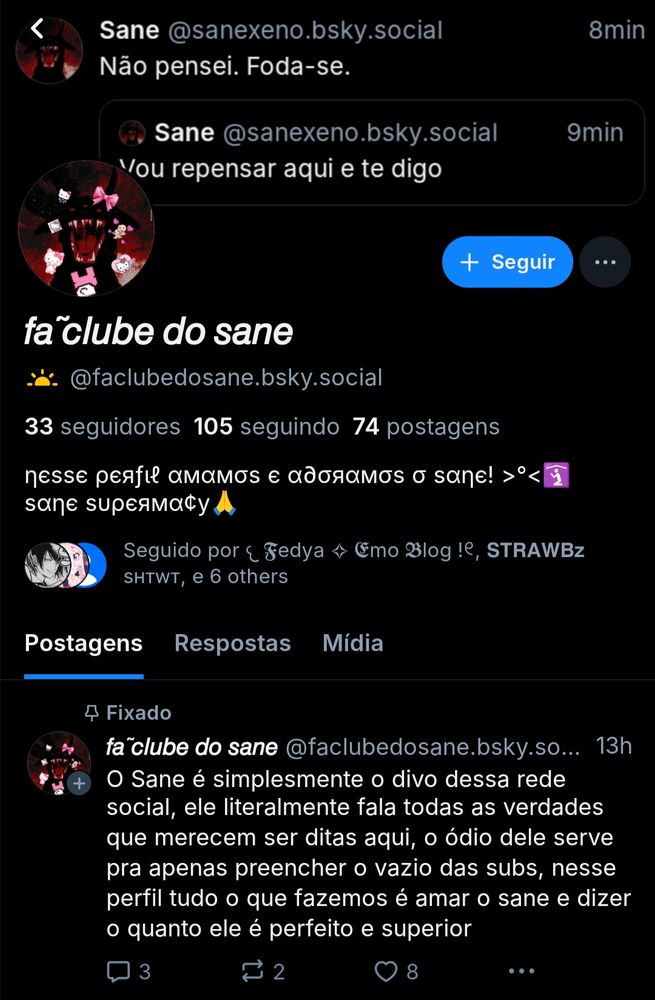Reply to the pinned post
This screenshot has height=1000, width=655.
128,971
